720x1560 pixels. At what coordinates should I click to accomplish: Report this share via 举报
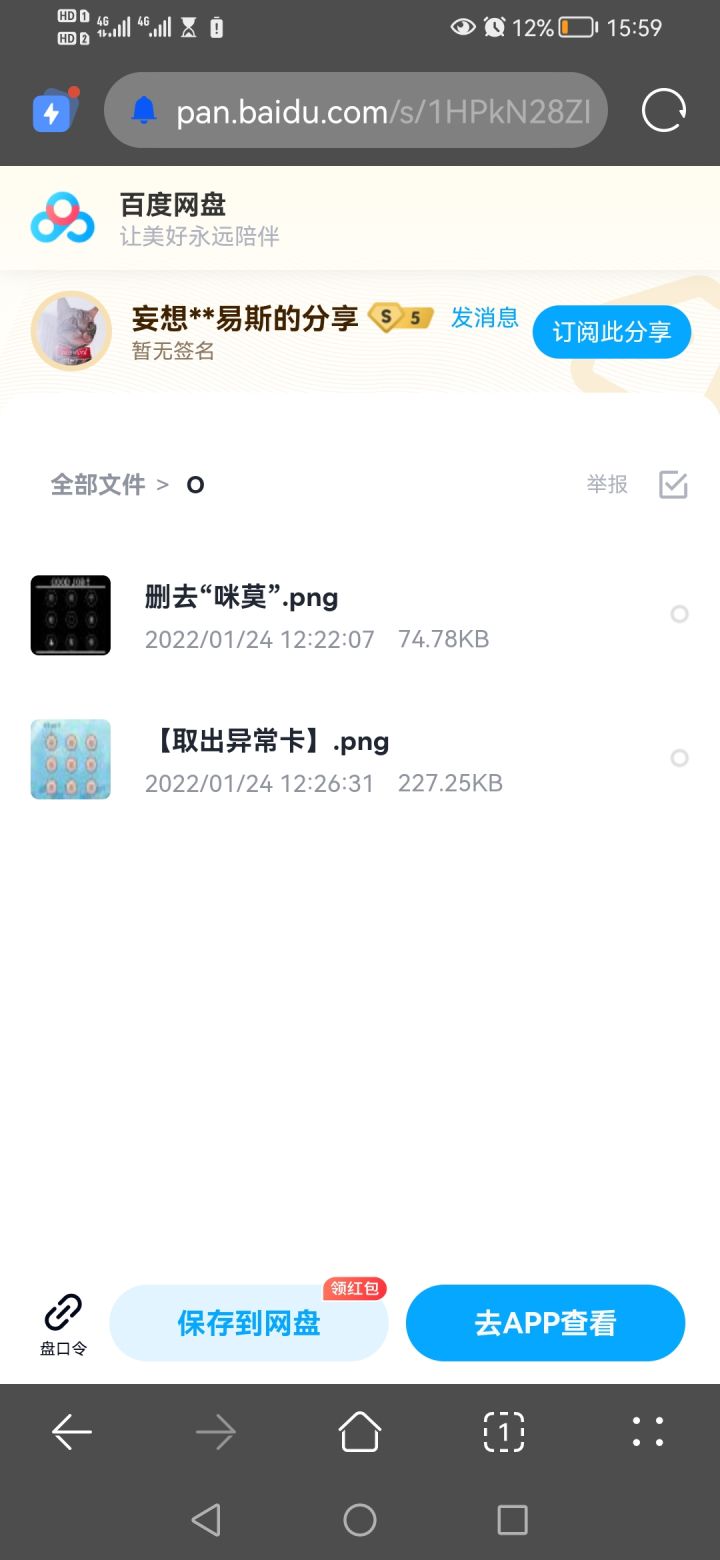click(x=607, y=485)
